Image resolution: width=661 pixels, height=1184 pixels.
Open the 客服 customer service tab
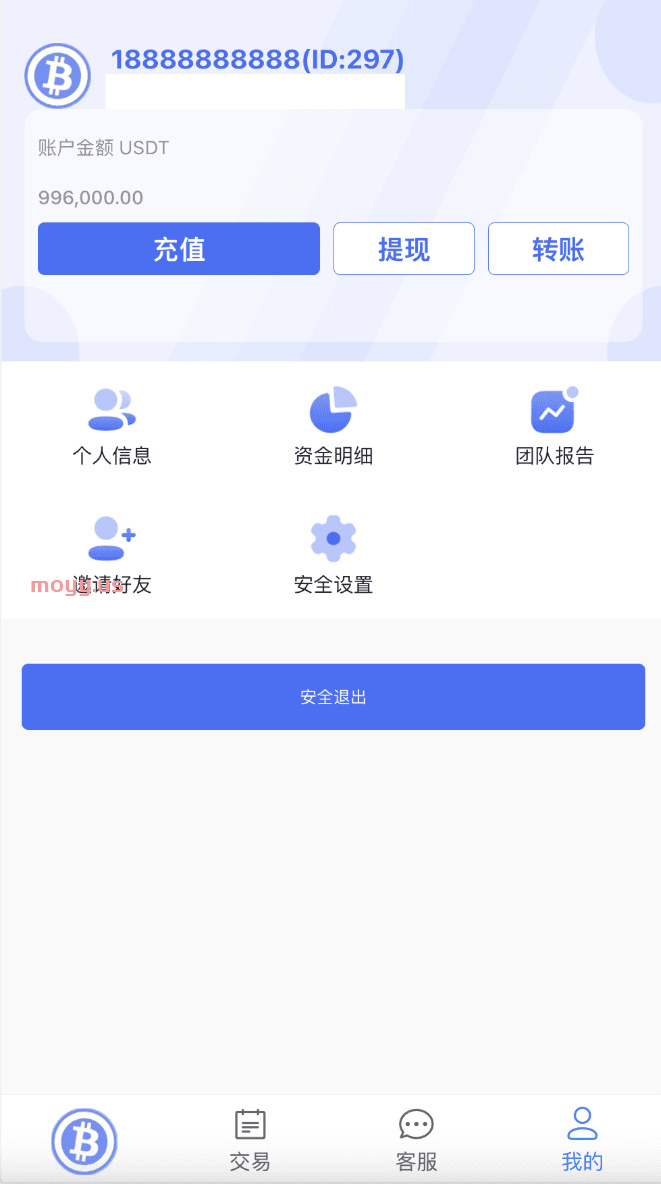(416, 1140)
